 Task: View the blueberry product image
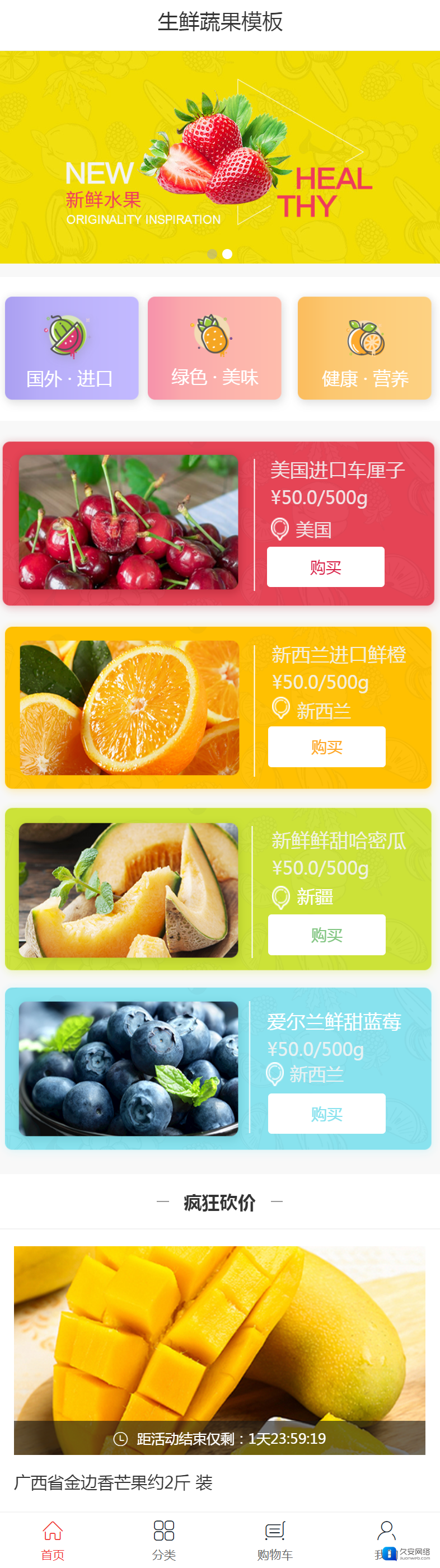128,1068
